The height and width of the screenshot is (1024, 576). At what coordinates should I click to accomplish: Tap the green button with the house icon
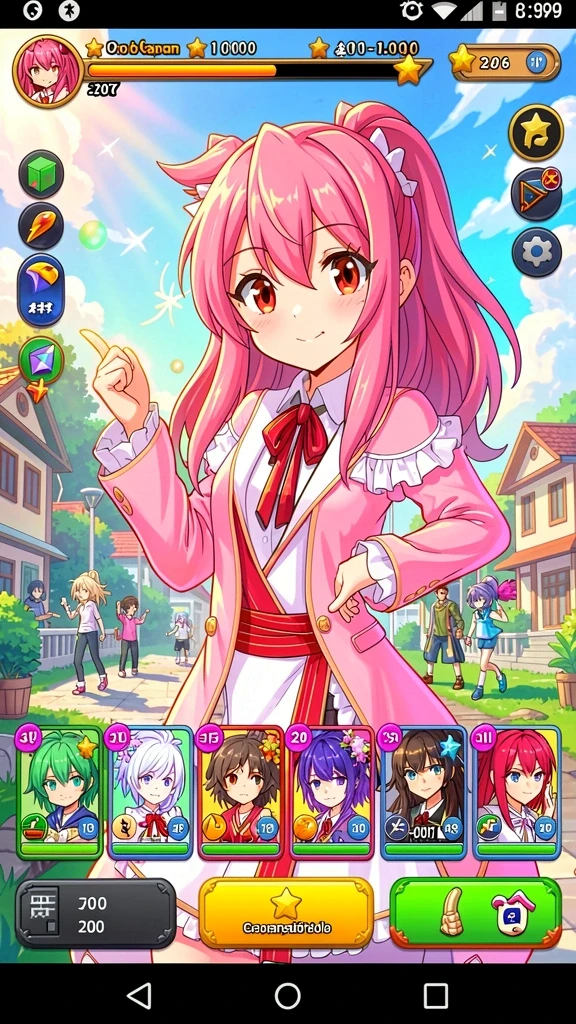pos(475,912)
